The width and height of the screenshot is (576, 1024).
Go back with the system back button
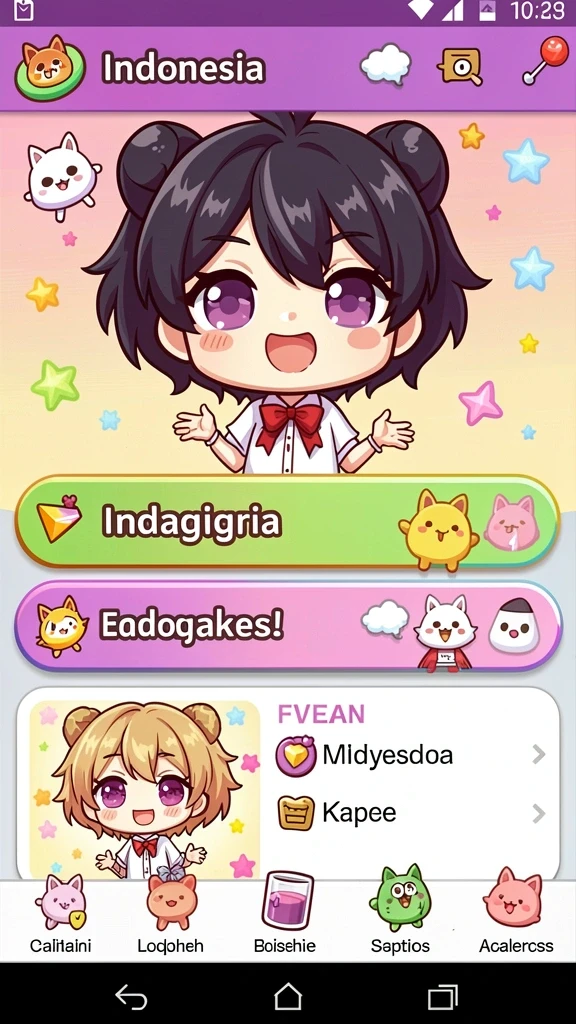(x=131, y=997)
